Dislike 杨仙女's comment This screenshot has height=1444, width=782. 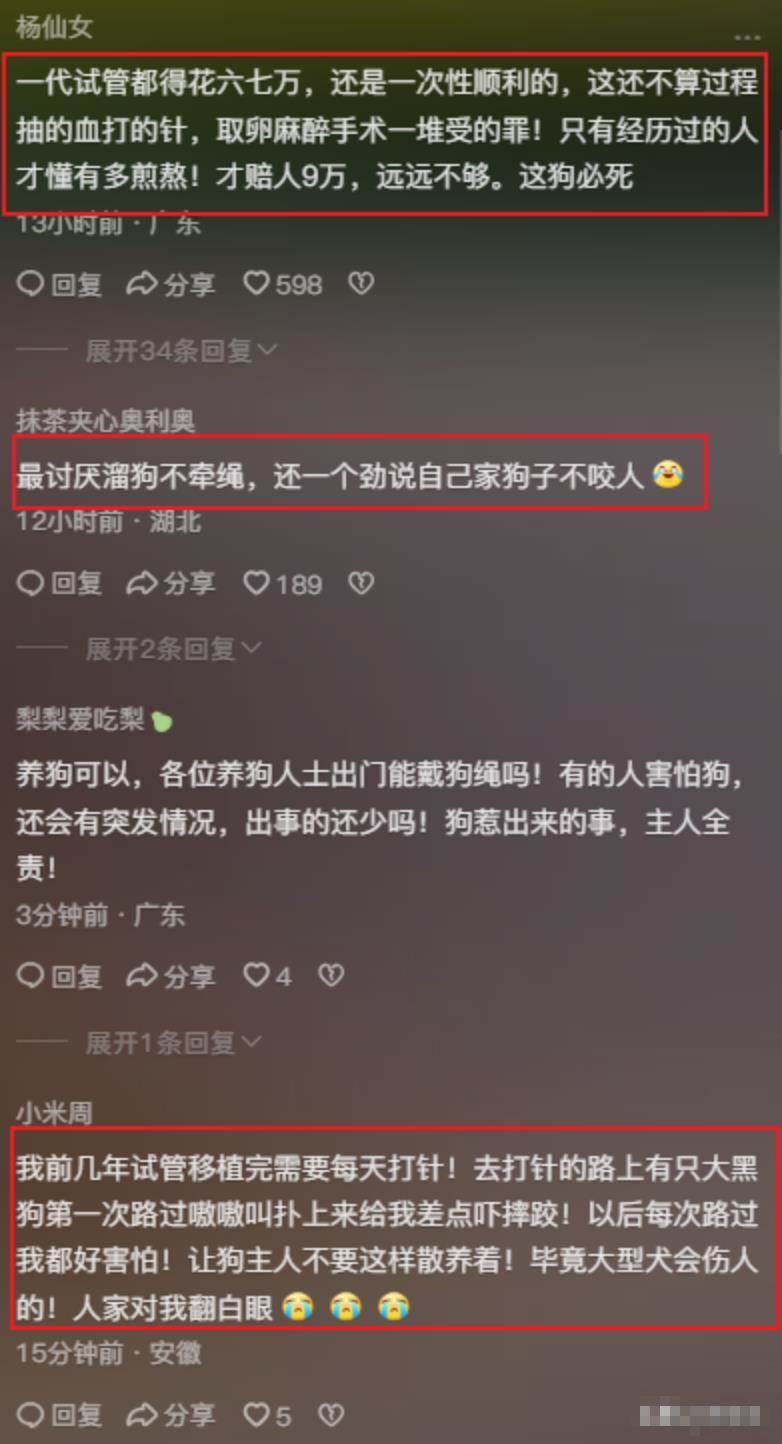pyautogui.click(x=361, y=285)
